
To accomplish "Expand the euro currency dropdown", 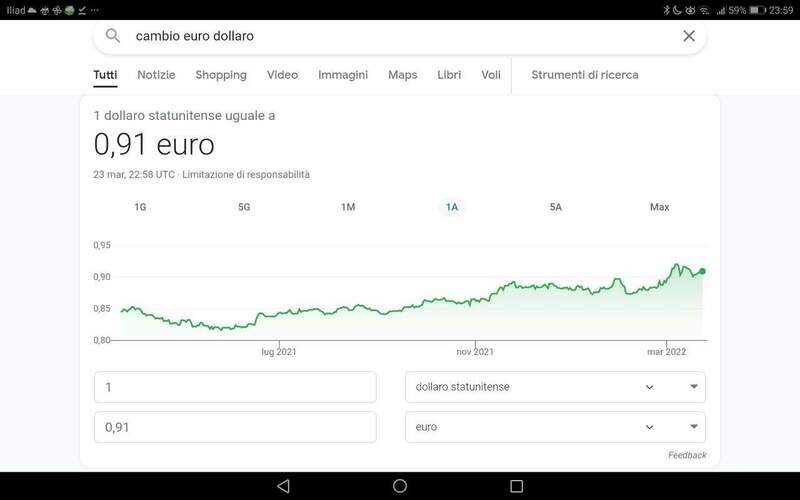I will [555, 427].
